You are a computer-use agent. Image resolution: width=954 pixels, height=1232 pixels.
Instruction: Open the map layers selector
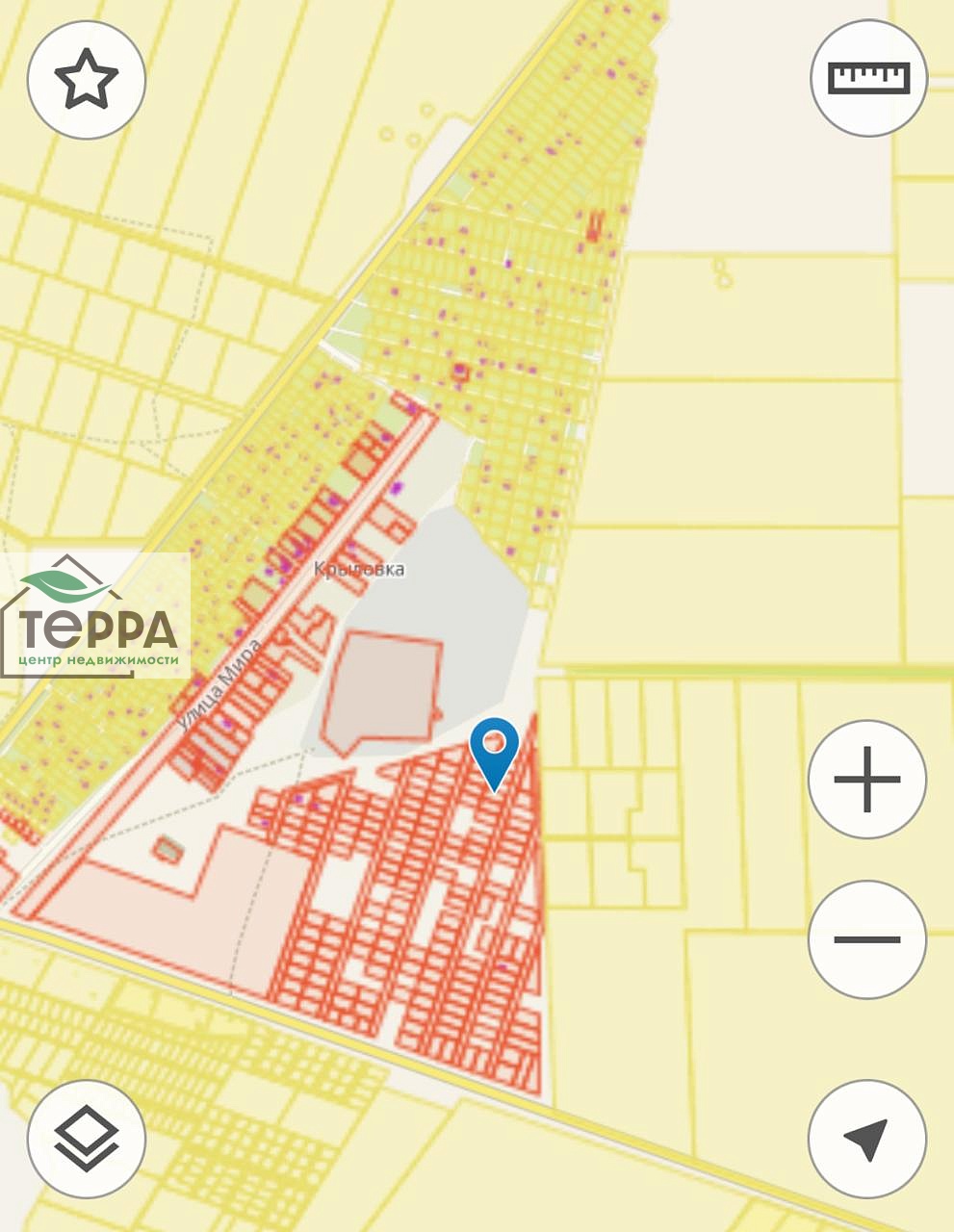[x=87, y=1140]
